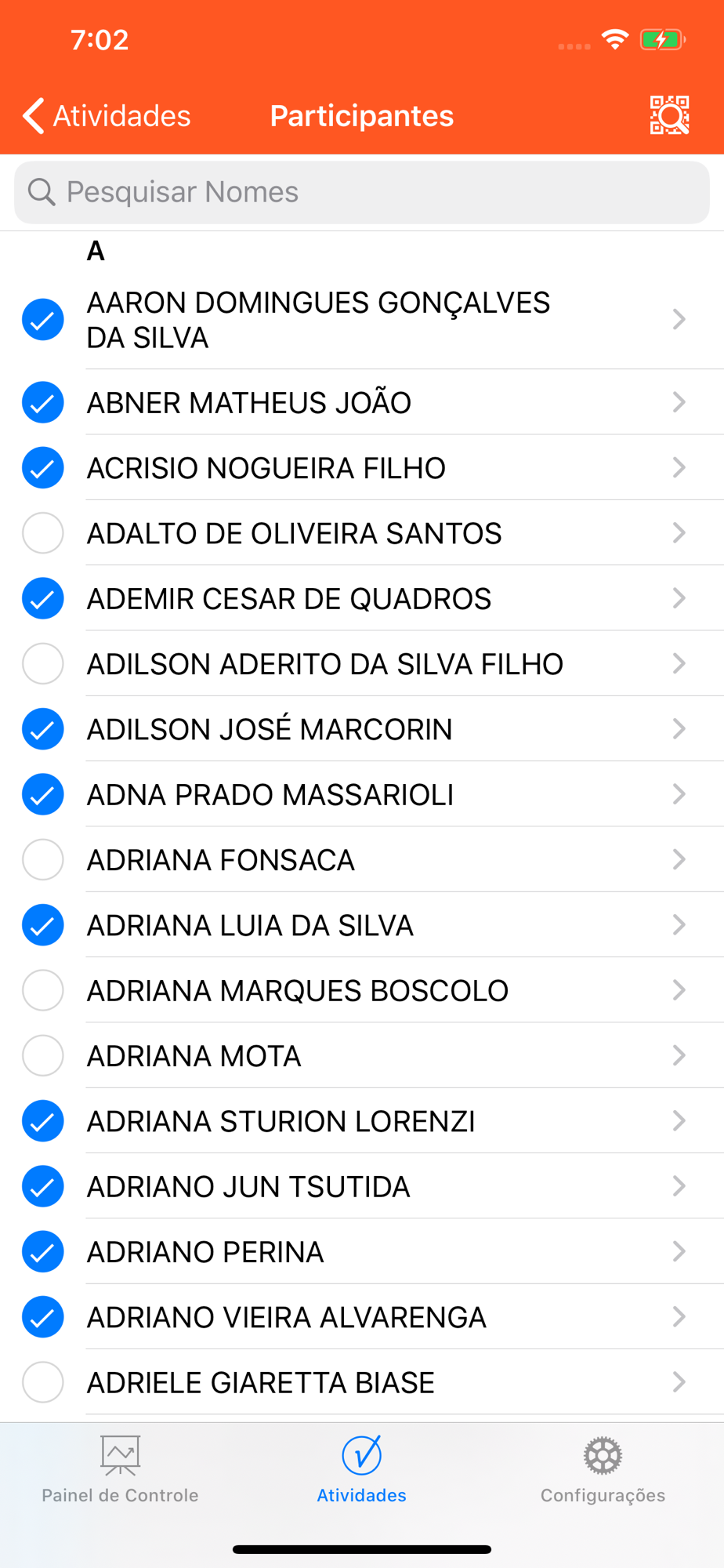Viewport: 724px width, 1568px height.
Task: Uncheck Acrisio Nogueira Filho
Action: (x=43, y=468)
